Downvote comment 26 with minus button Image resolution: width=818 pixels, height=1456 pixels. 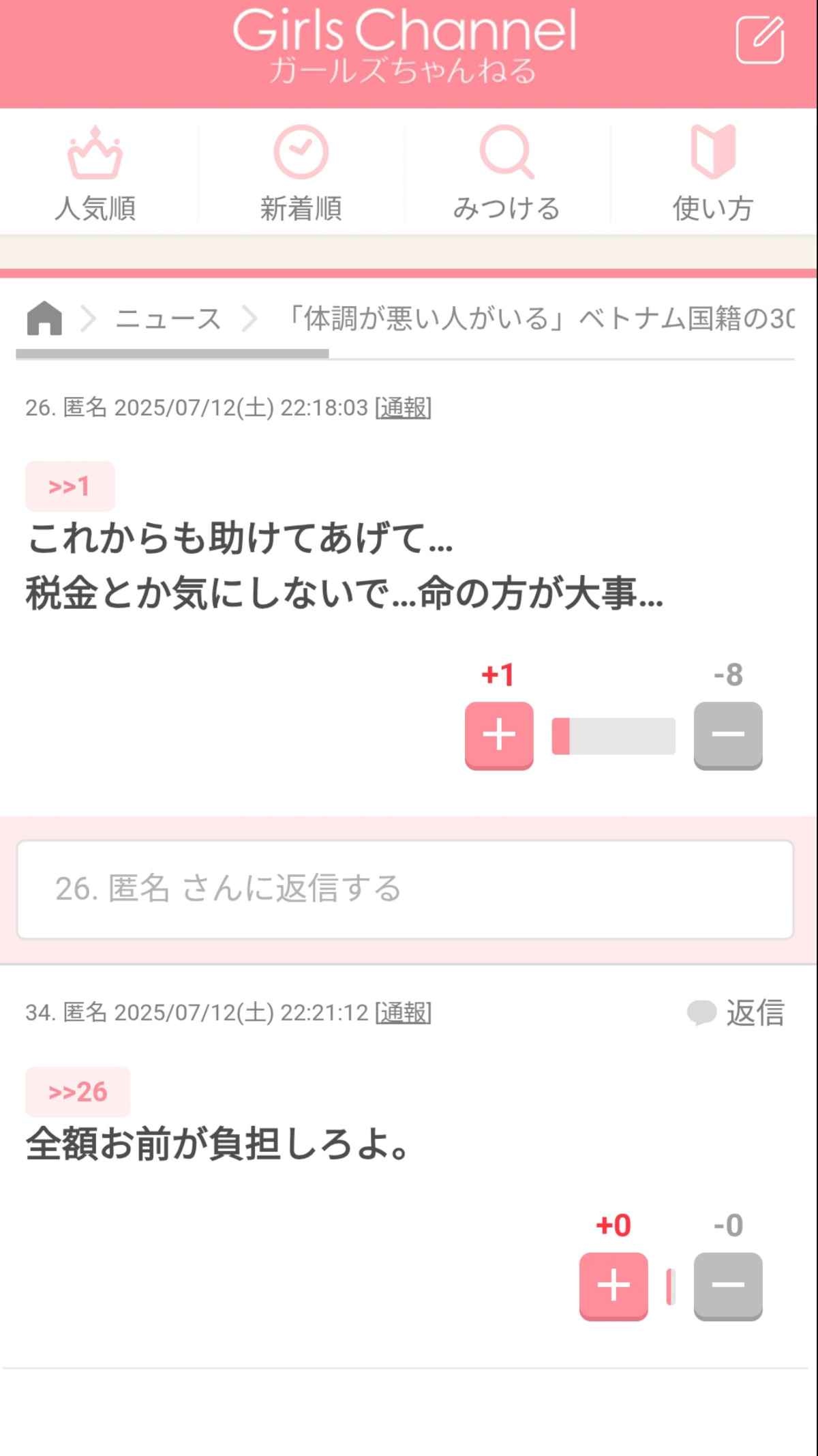tap(728, 735)
